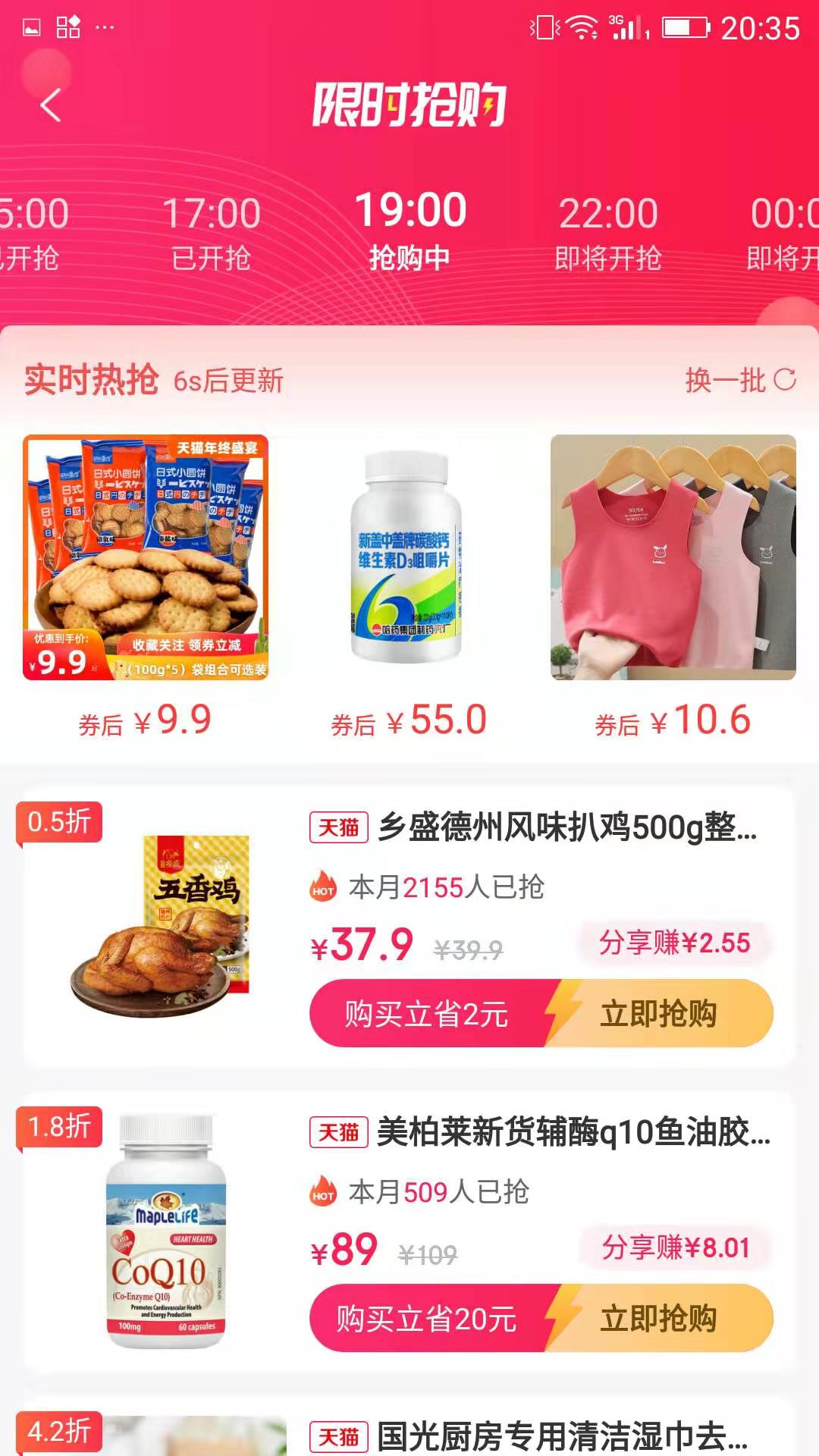Go back using the top-left arrow
The image size is (819, 1456).
pyautogui.click(x=50, y=105)
